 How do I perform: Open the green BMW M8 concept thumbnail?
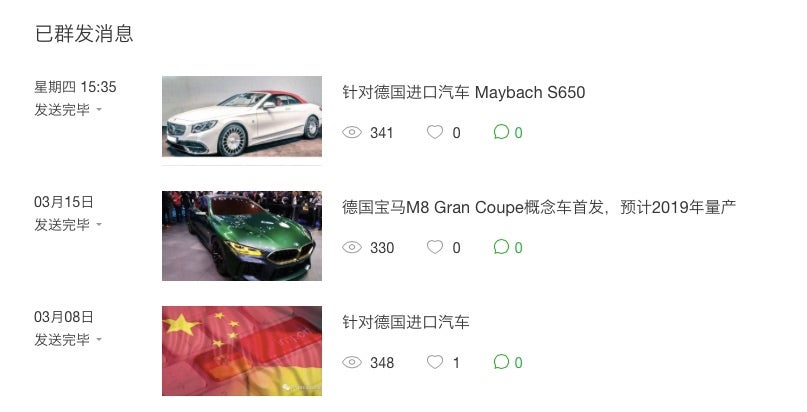click(242, 235)
